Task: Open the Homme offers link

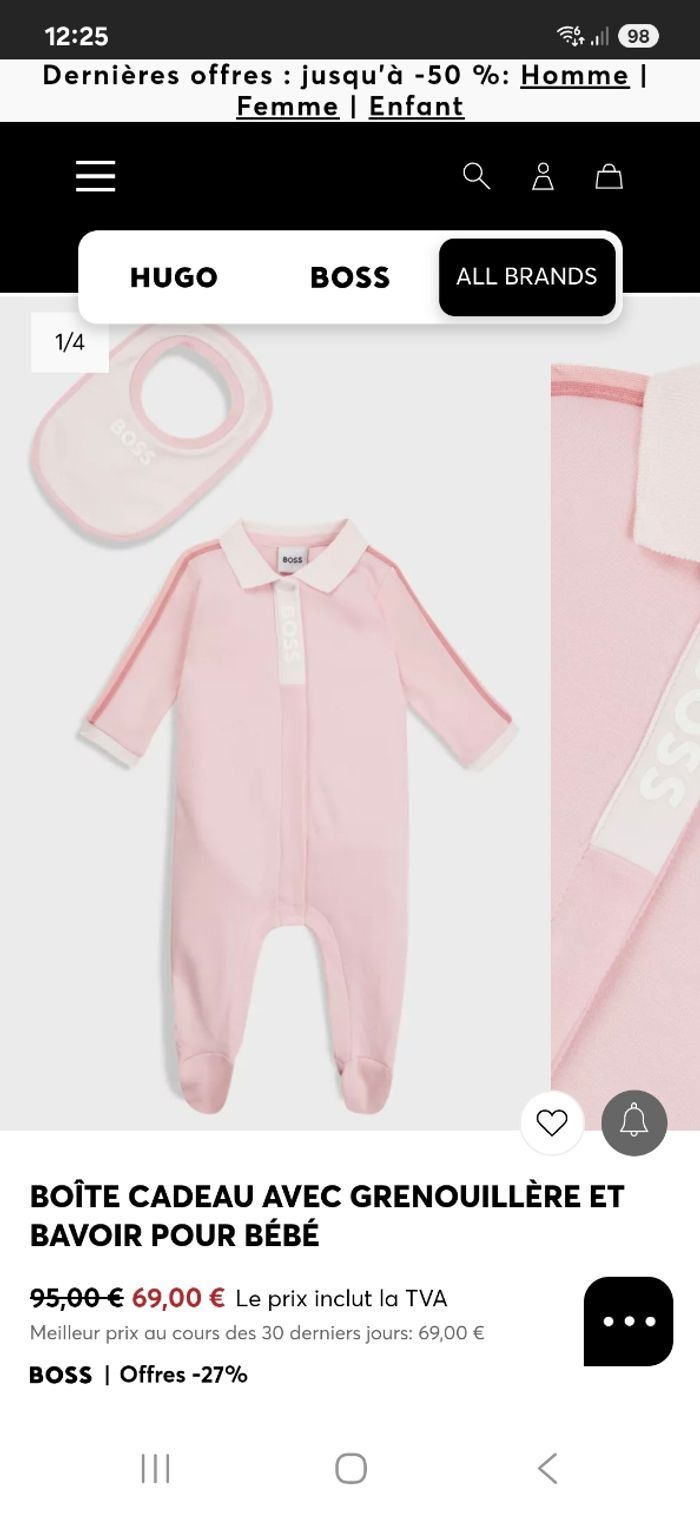Action: 574,76
